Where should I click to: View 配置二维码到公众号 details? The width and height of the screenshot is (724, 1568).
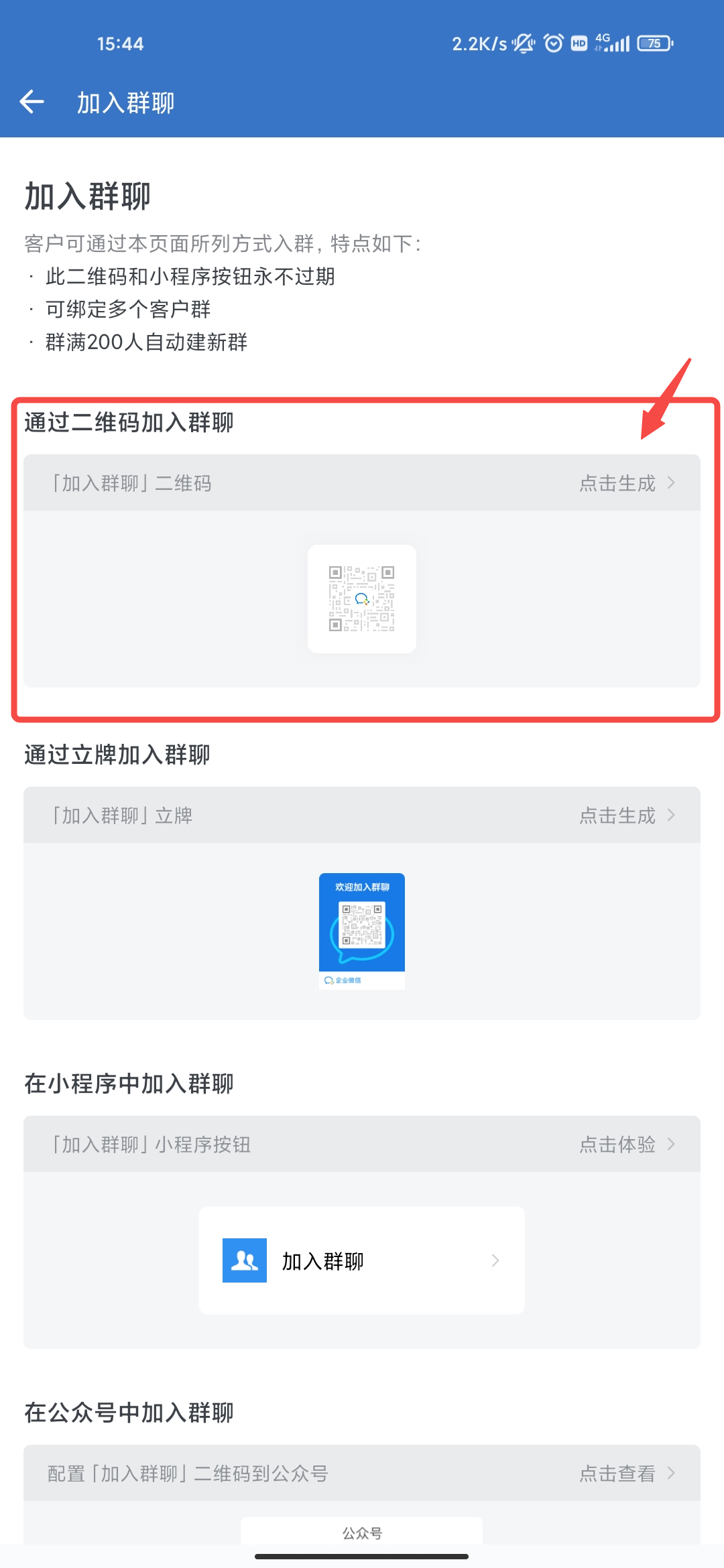coord(626,1474)
